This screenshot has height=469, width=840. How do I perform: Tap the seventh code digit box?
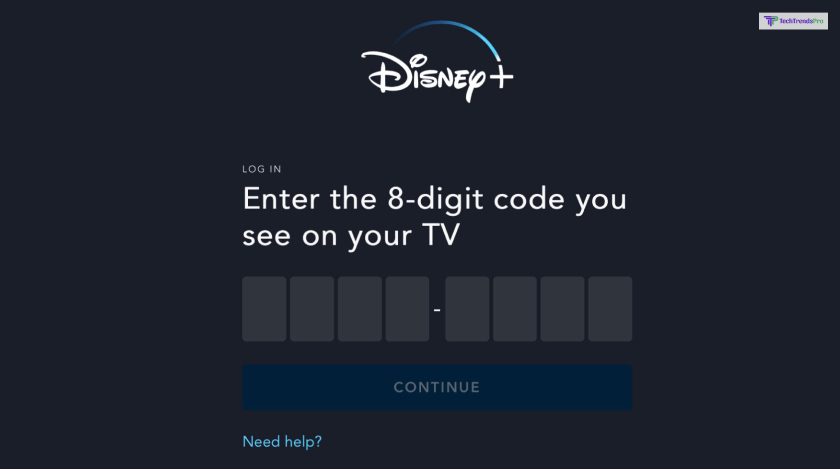click(562, 309)
